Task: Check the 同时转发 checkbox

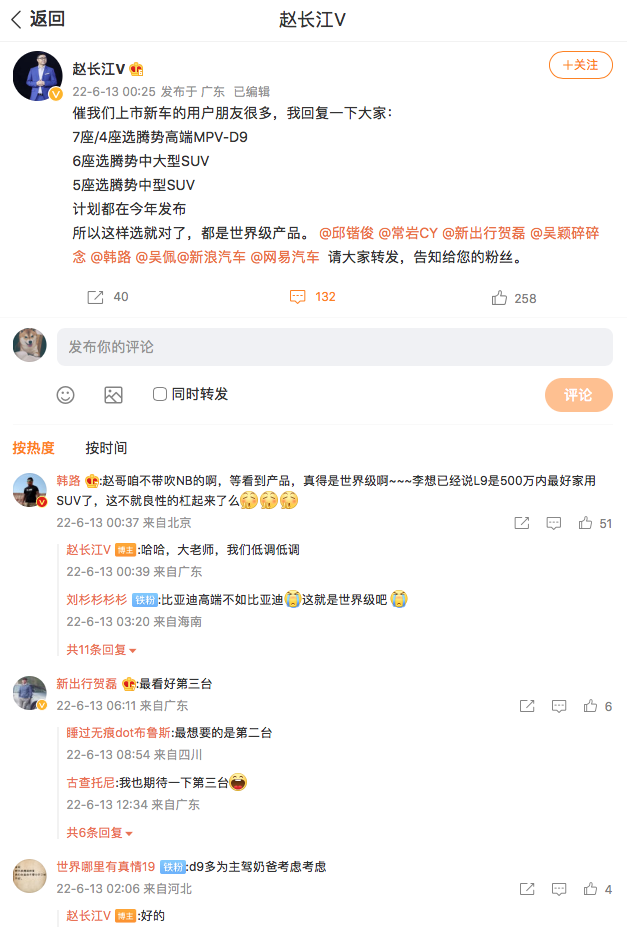Action: (160, 395)
